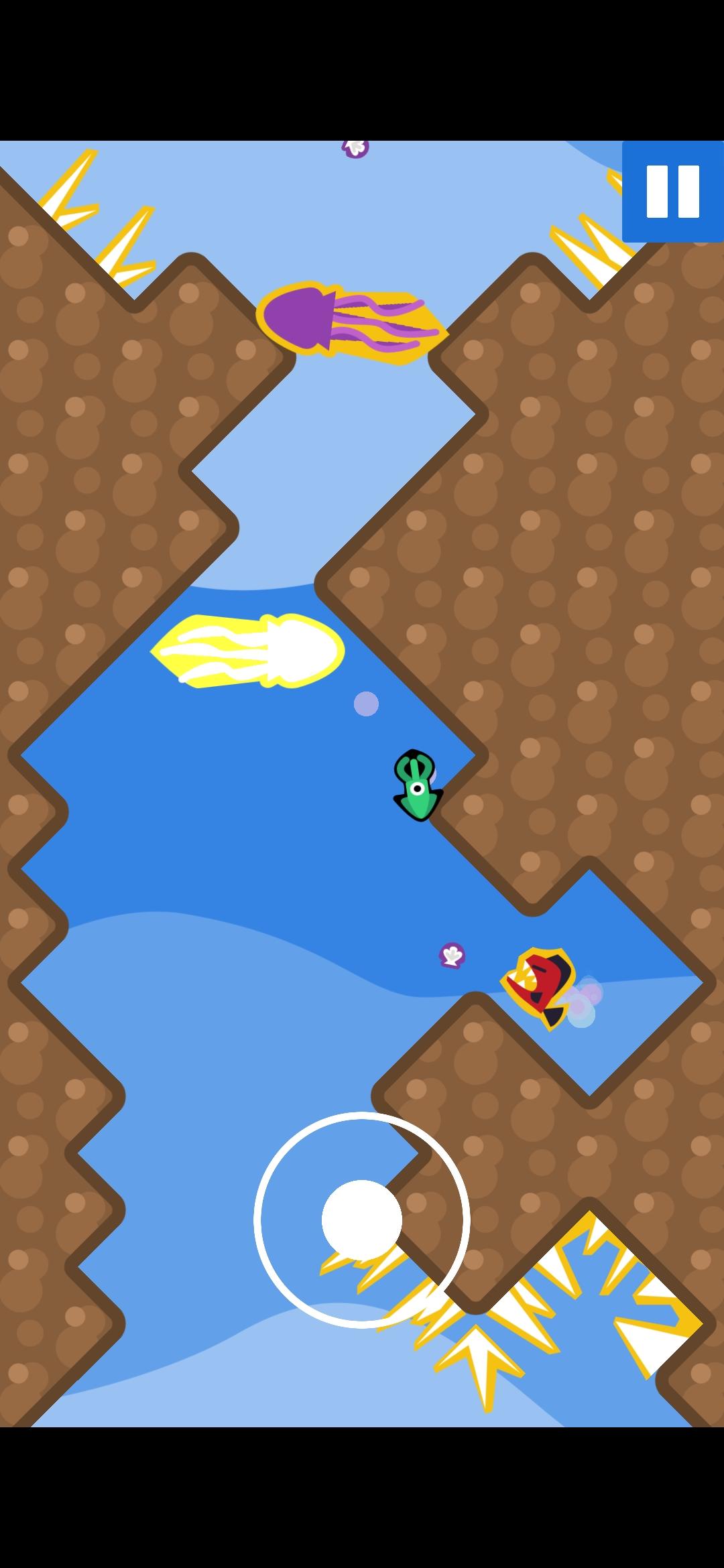Image resolution: width=724 pixels, height=1568 pixels.
Task: Tap the virtual joystick knob
Action: click(362, 1220)
